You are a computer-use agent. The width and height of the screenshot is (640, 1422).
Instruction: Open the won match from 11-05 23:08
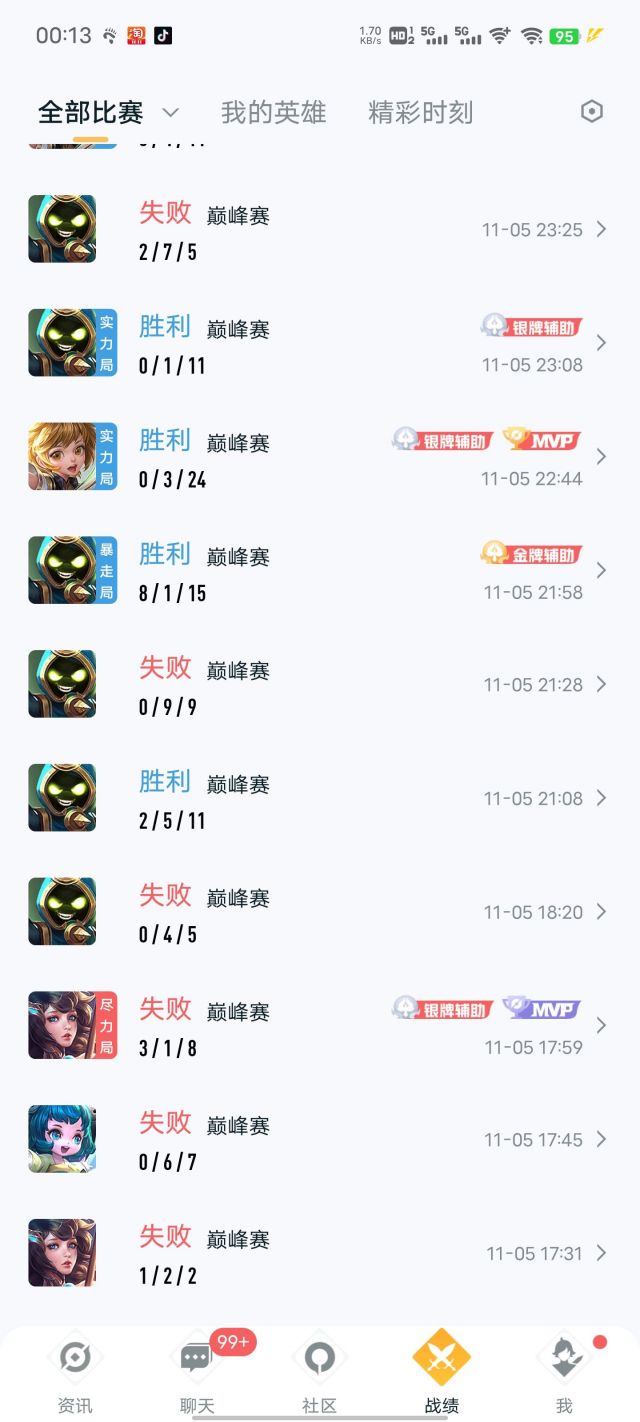pos(320,343)
